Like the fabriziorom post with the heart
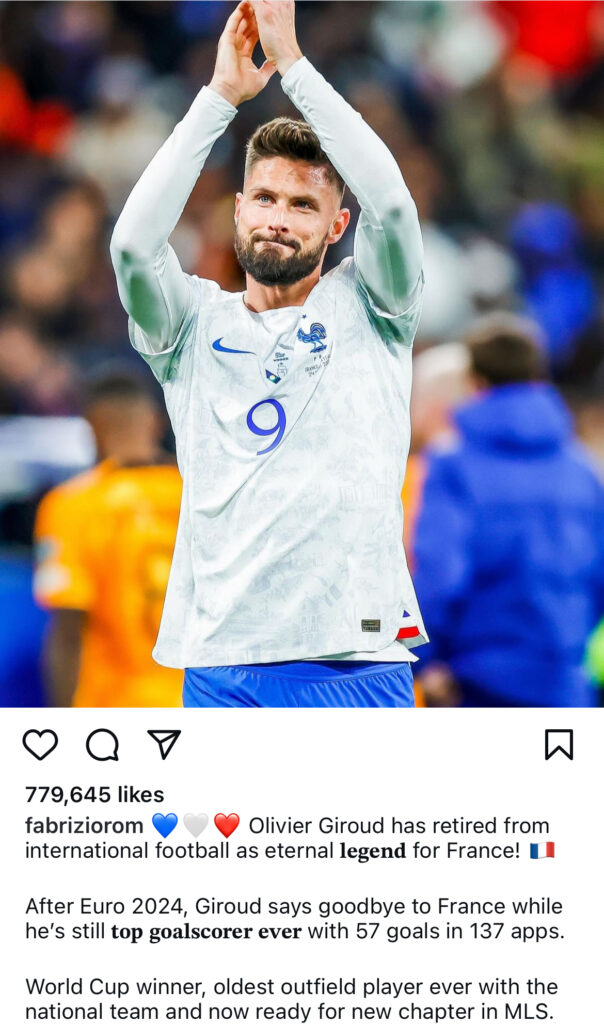The width and height of the screenshot is (604, 1024). (x=40, y=745)
